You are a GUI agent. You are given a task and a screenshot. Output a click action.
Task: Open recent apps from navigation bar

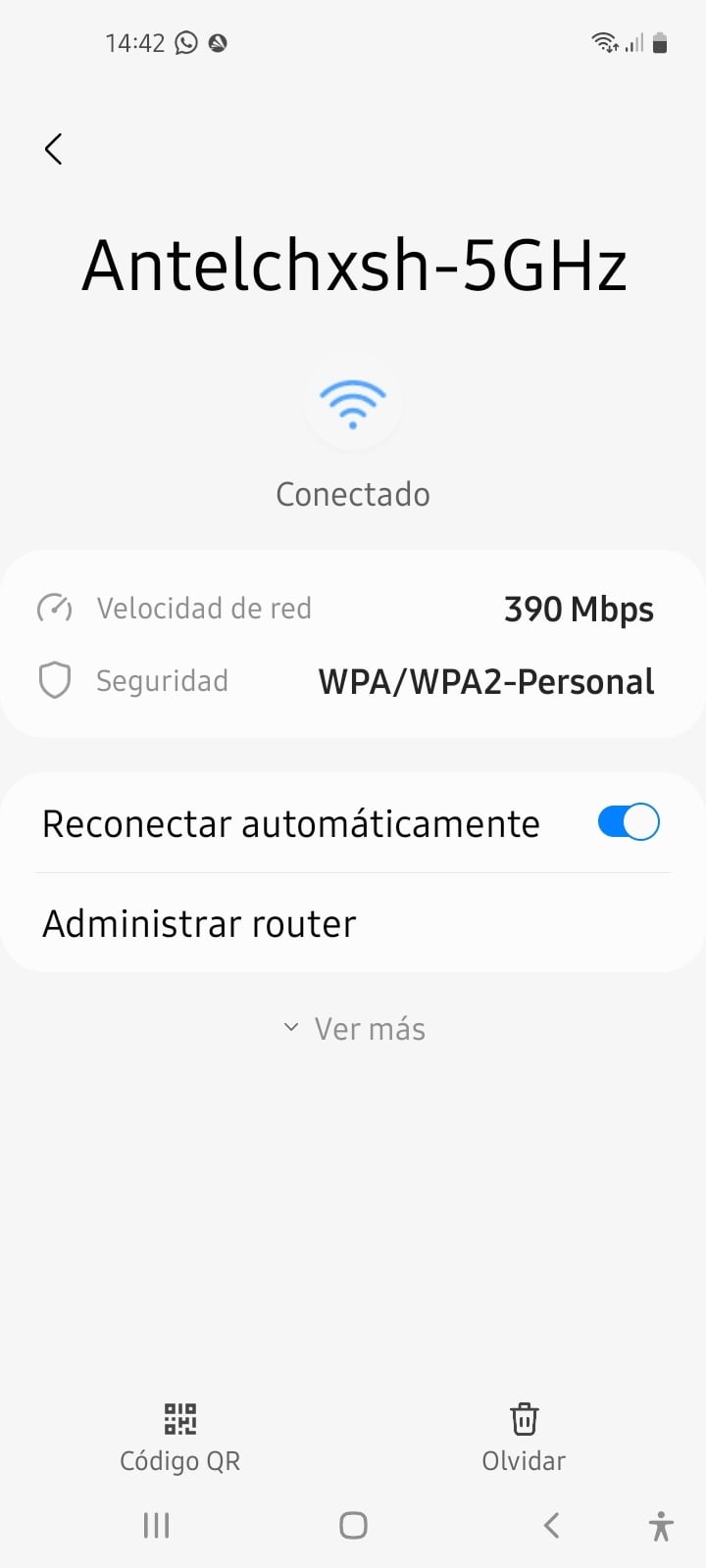point(156,1525)
